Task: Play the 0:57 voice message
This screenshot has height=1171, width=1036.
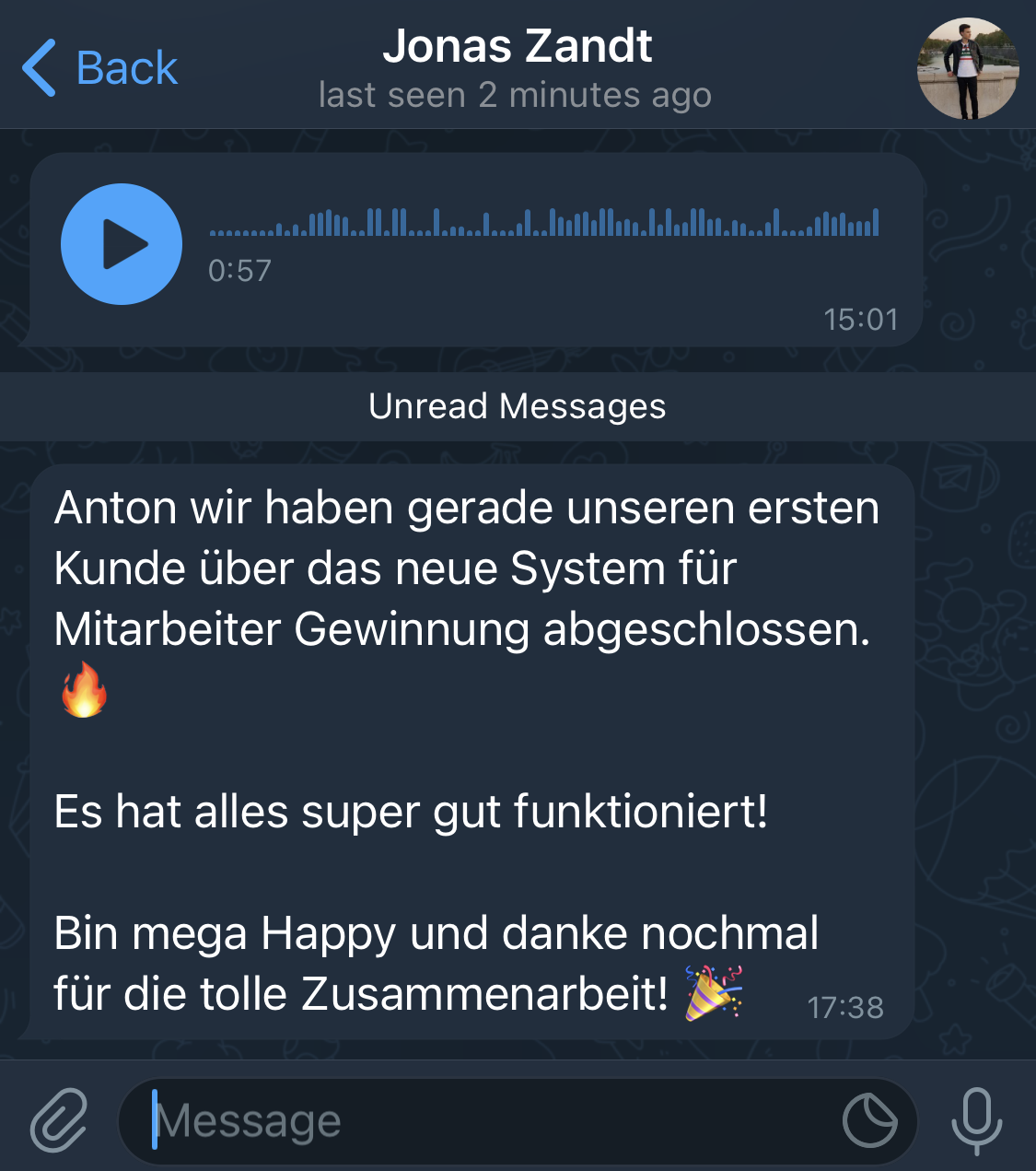Action: 122,244
